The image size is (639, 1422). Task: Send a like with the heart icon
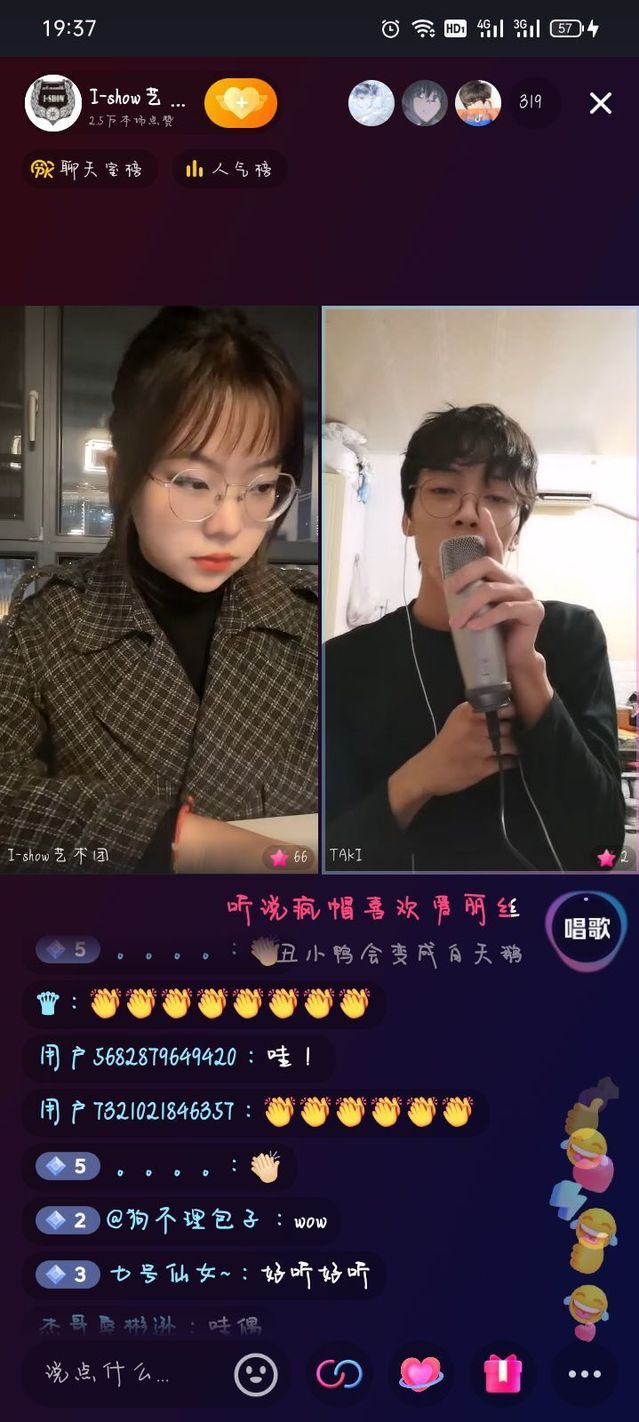click(421, 1374)
